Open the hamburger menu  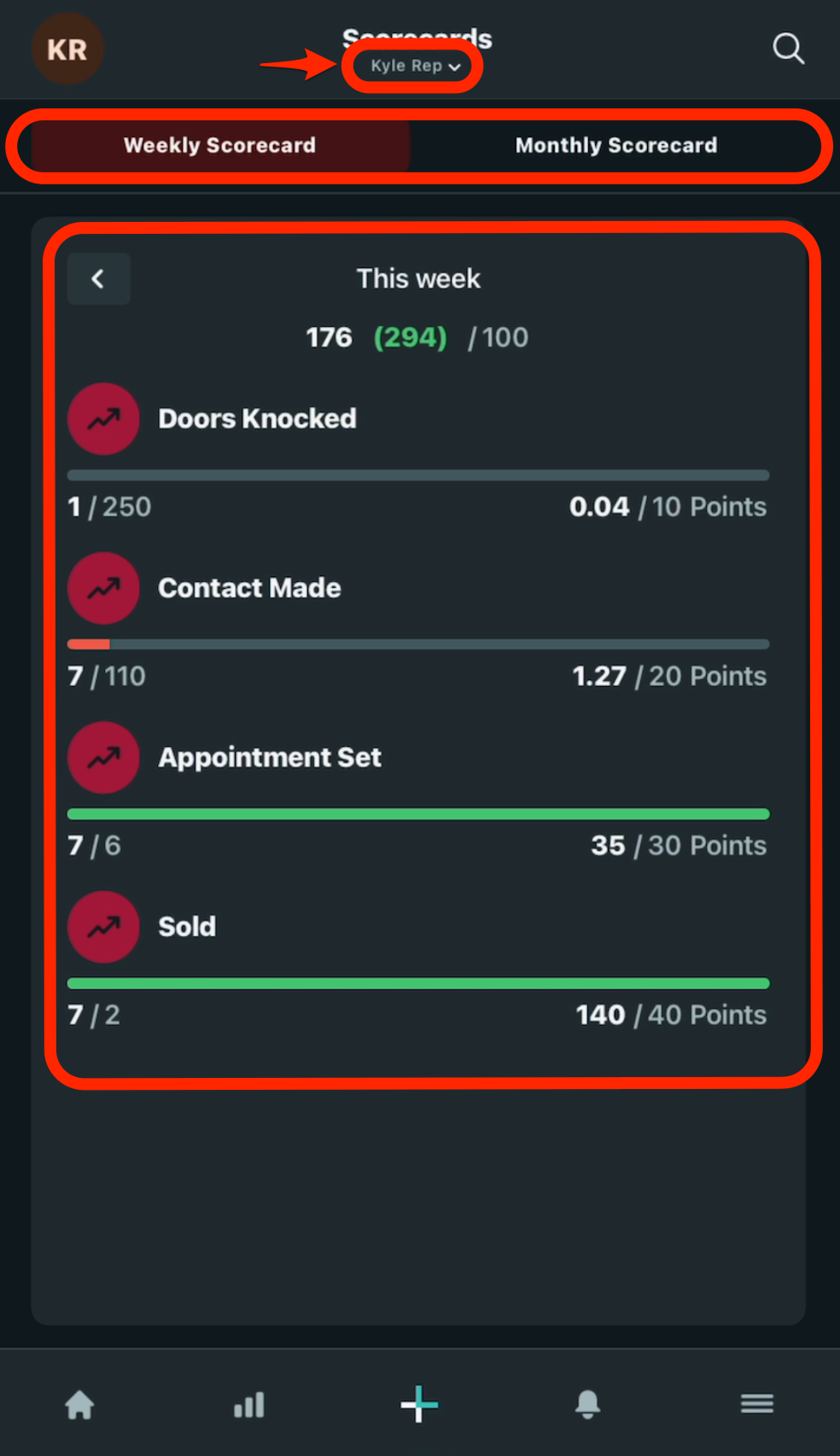click(756, 1404)
